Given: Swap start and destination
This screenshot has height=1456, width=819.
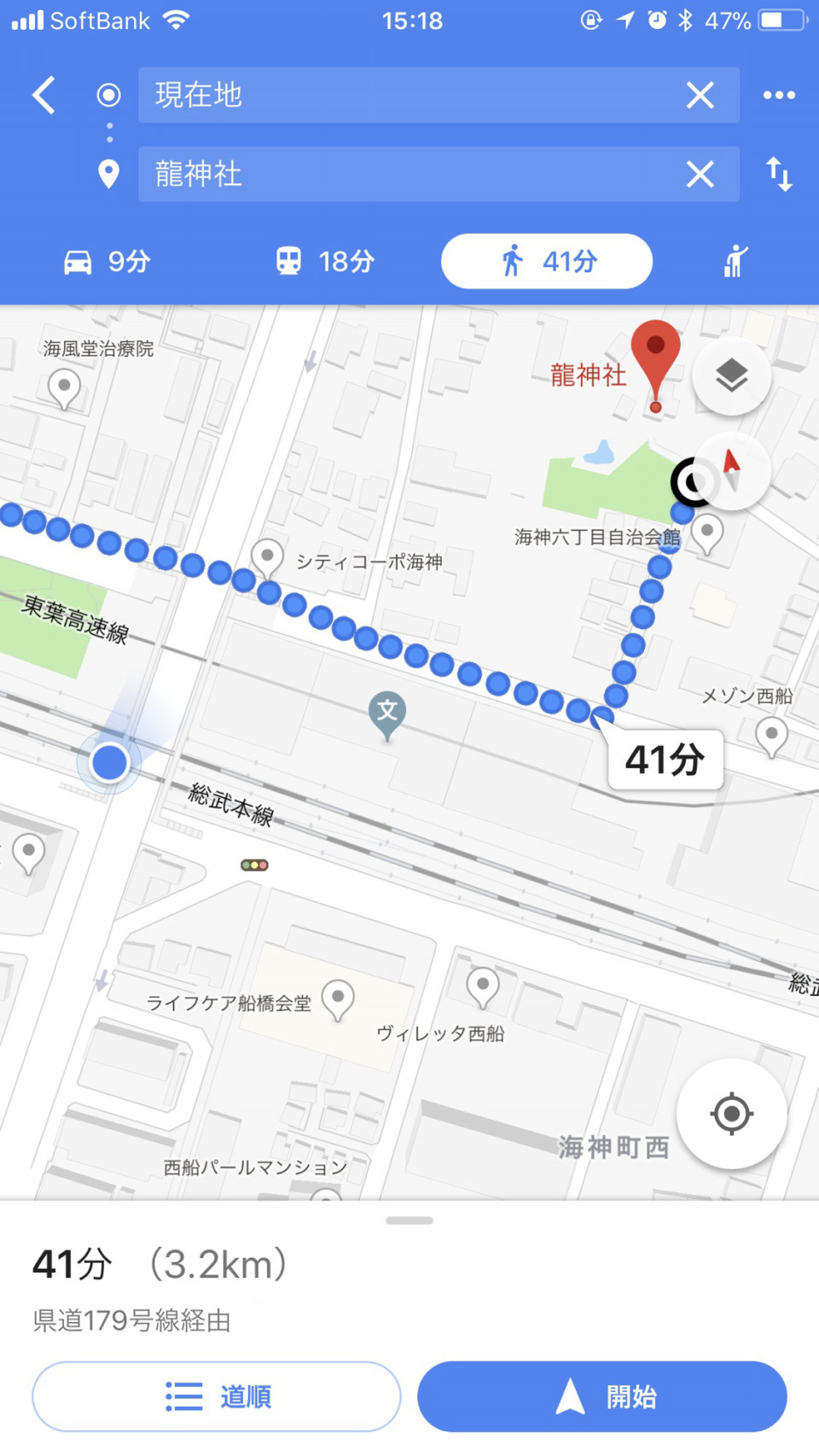Looking at the screenshot, I should pos(779,174).
